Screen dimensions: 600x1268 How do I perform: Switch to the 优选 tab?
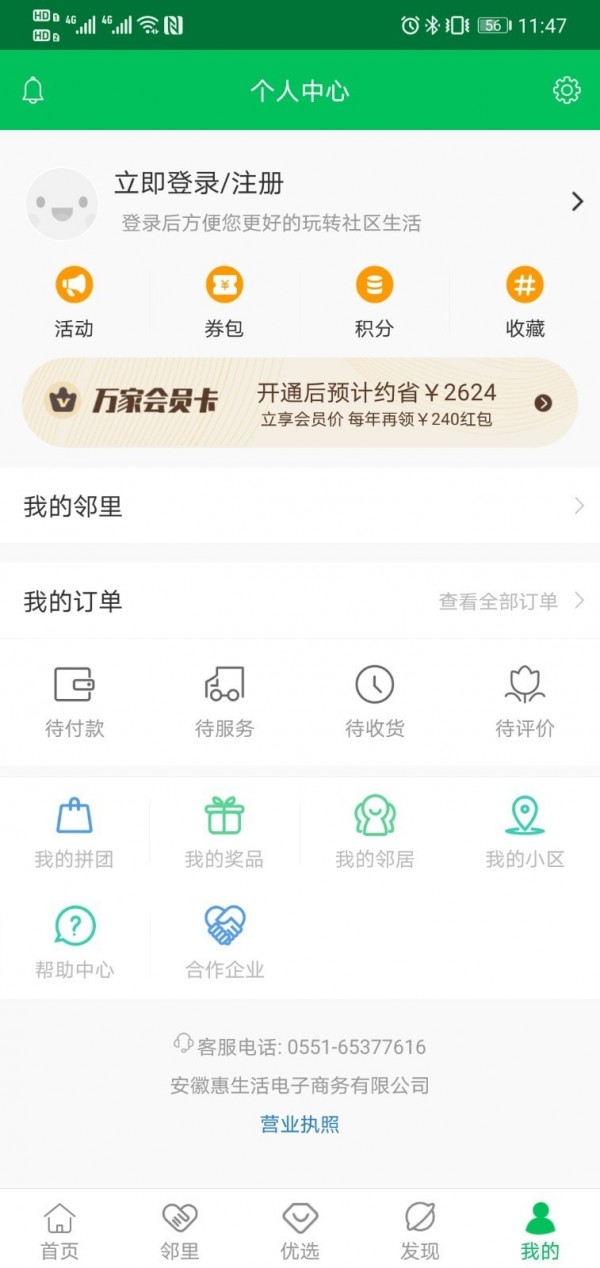pos(300,1231)
